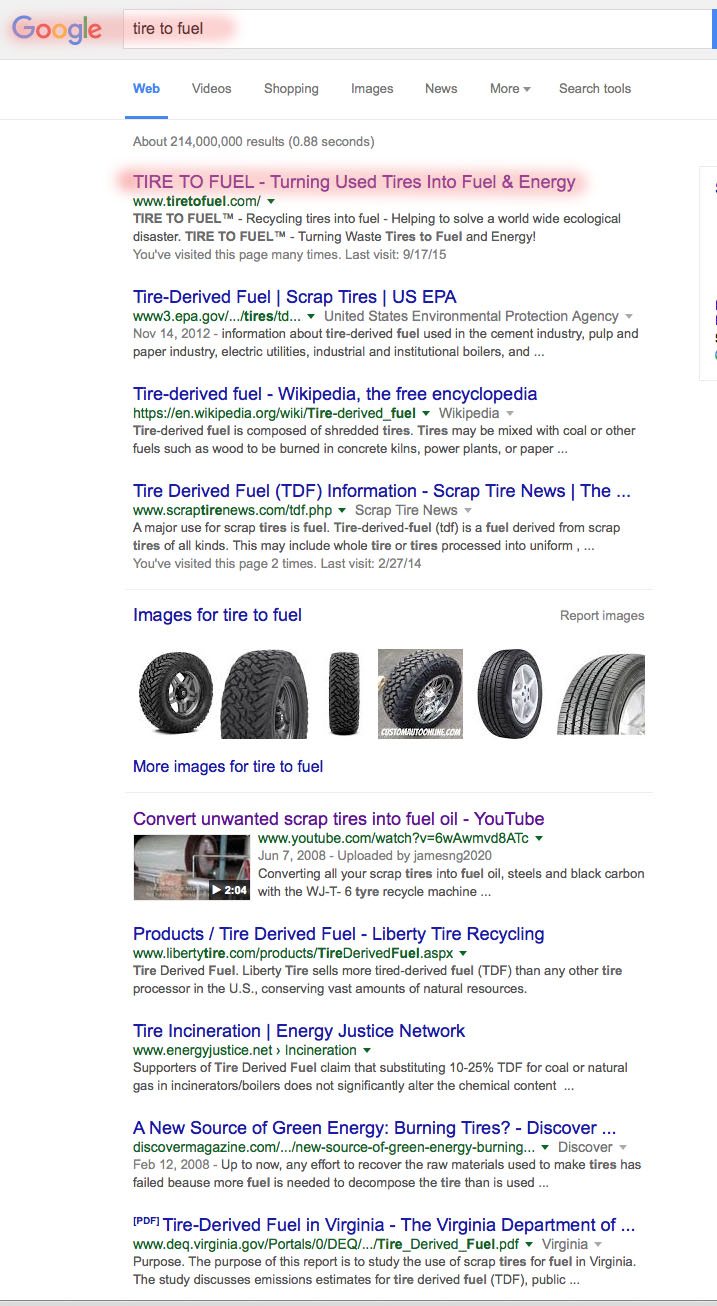Open the Discover magazine Burning Tires article
The width and height of the screenshot is (717, 1306).
pos(374,1128)
